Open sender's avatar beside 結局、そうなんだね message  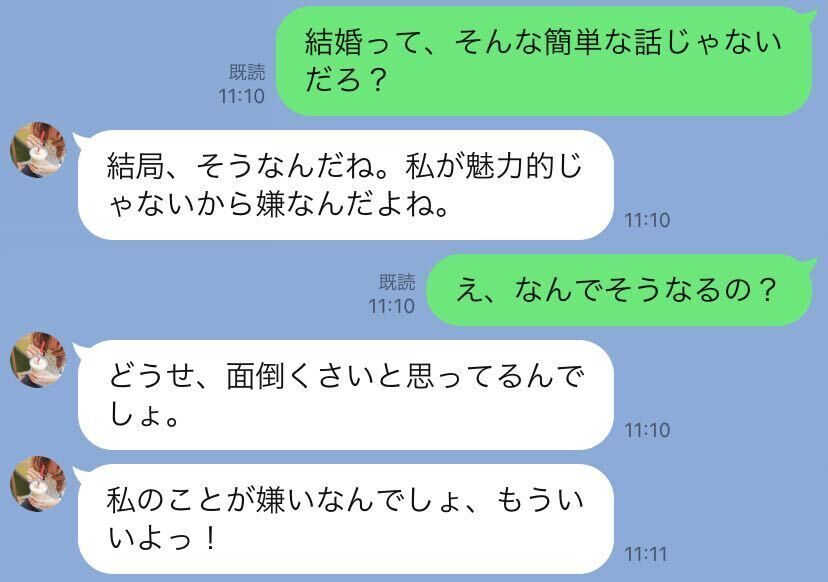pyautogui.click(x=38, y=149)
